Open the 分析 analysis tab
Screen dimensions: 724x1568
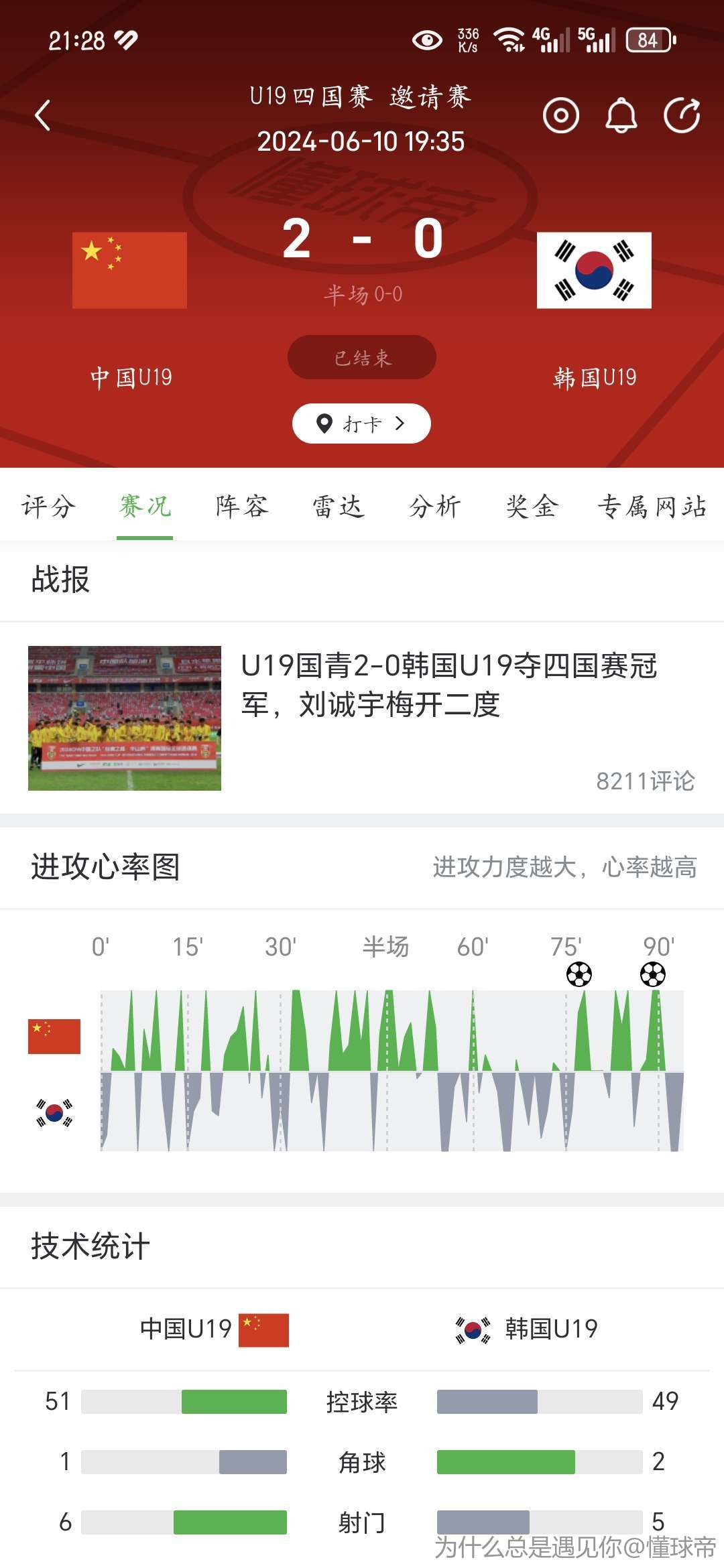435,507
